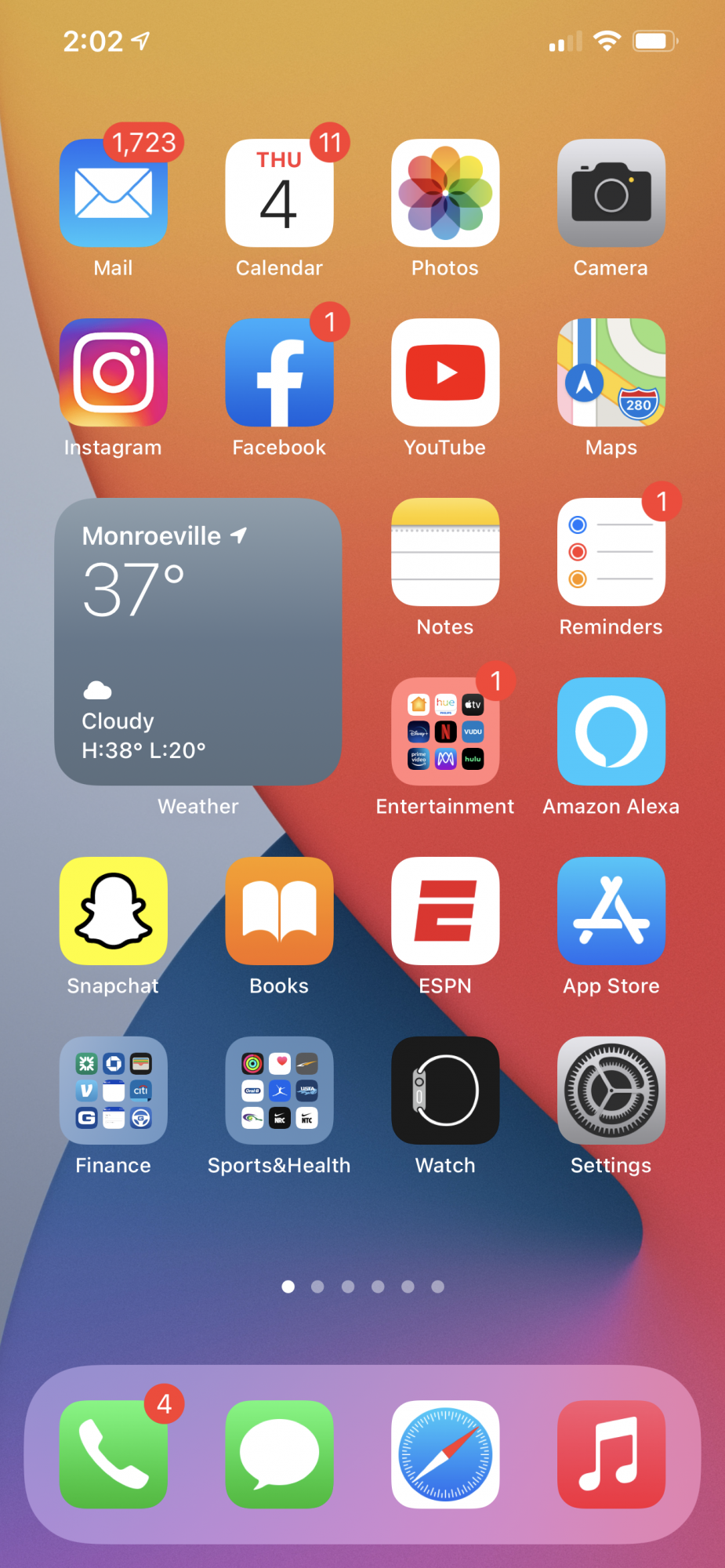Open the Facebook app
725x1568 pixels.
[279, 372]
